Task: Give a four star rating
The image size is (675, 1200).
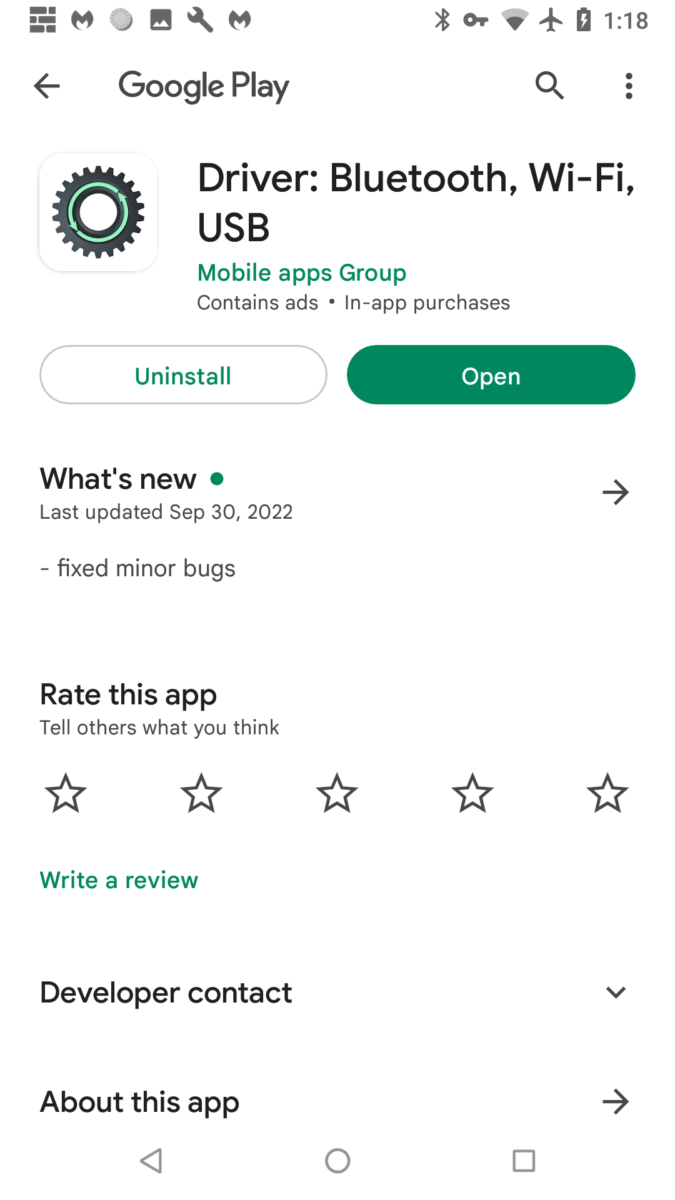Action: click(472, 795)
